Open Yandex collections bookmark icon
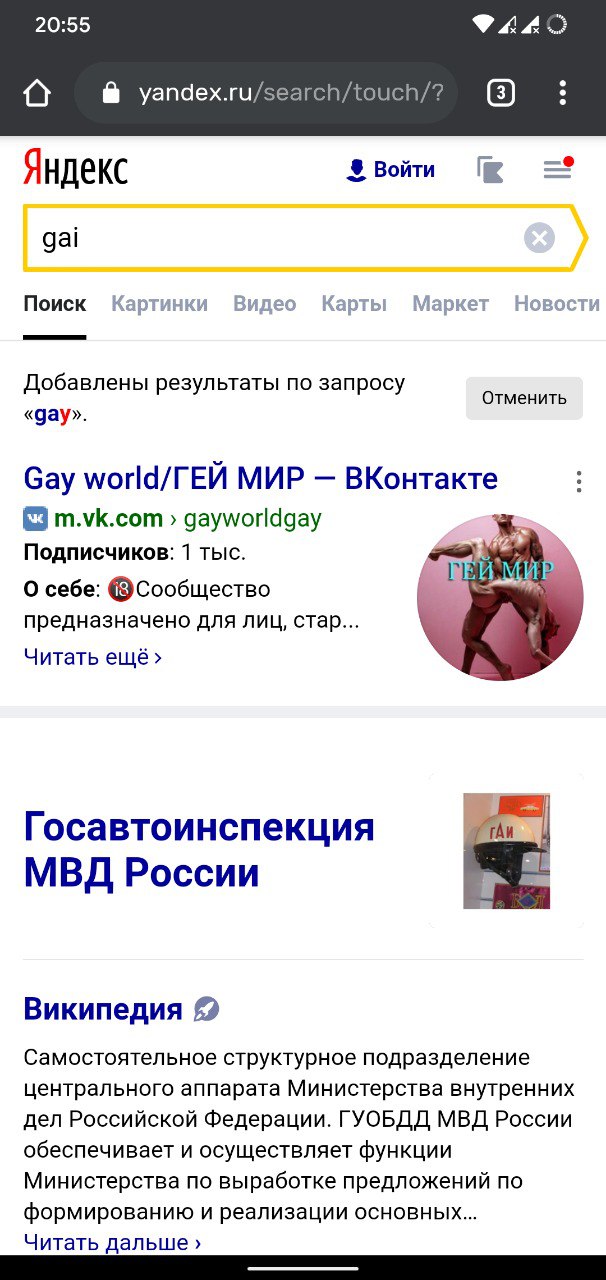 coord(490,170)
